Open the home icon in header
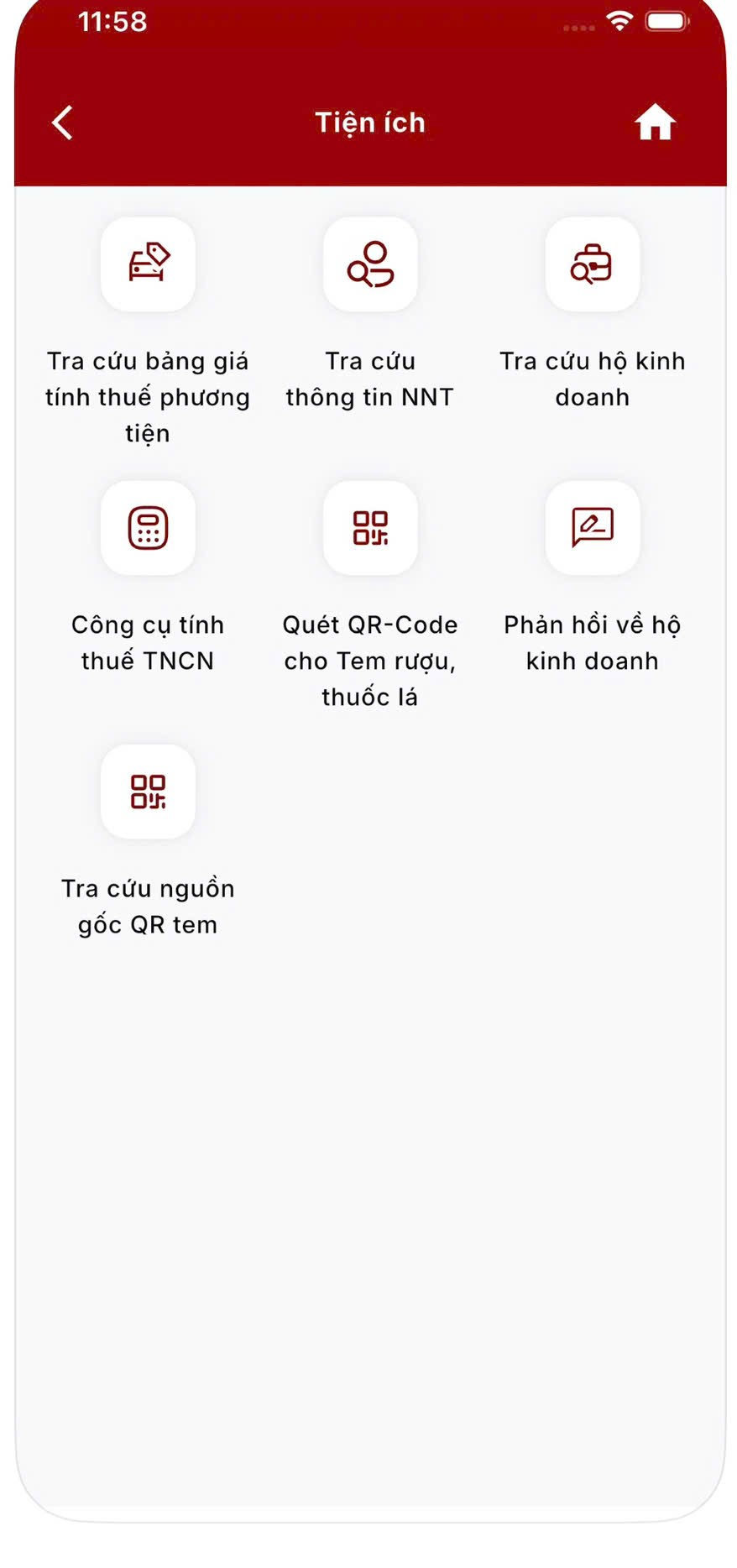This screenshot has height=1568, width=737. tap(655, 123)
